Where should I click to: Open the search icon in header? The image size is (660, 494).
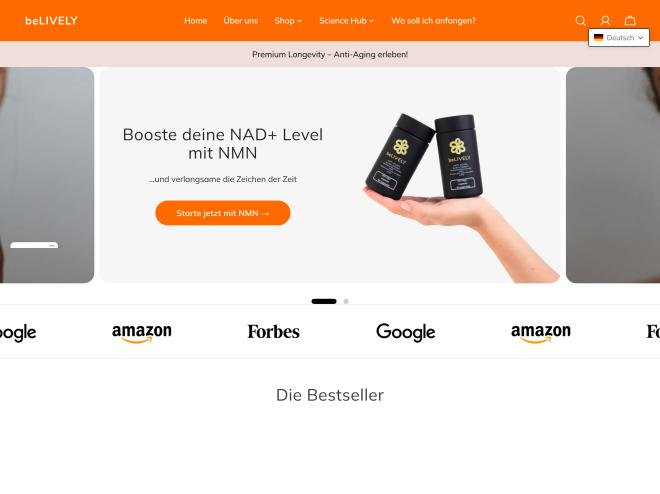[x=580, y=20]
